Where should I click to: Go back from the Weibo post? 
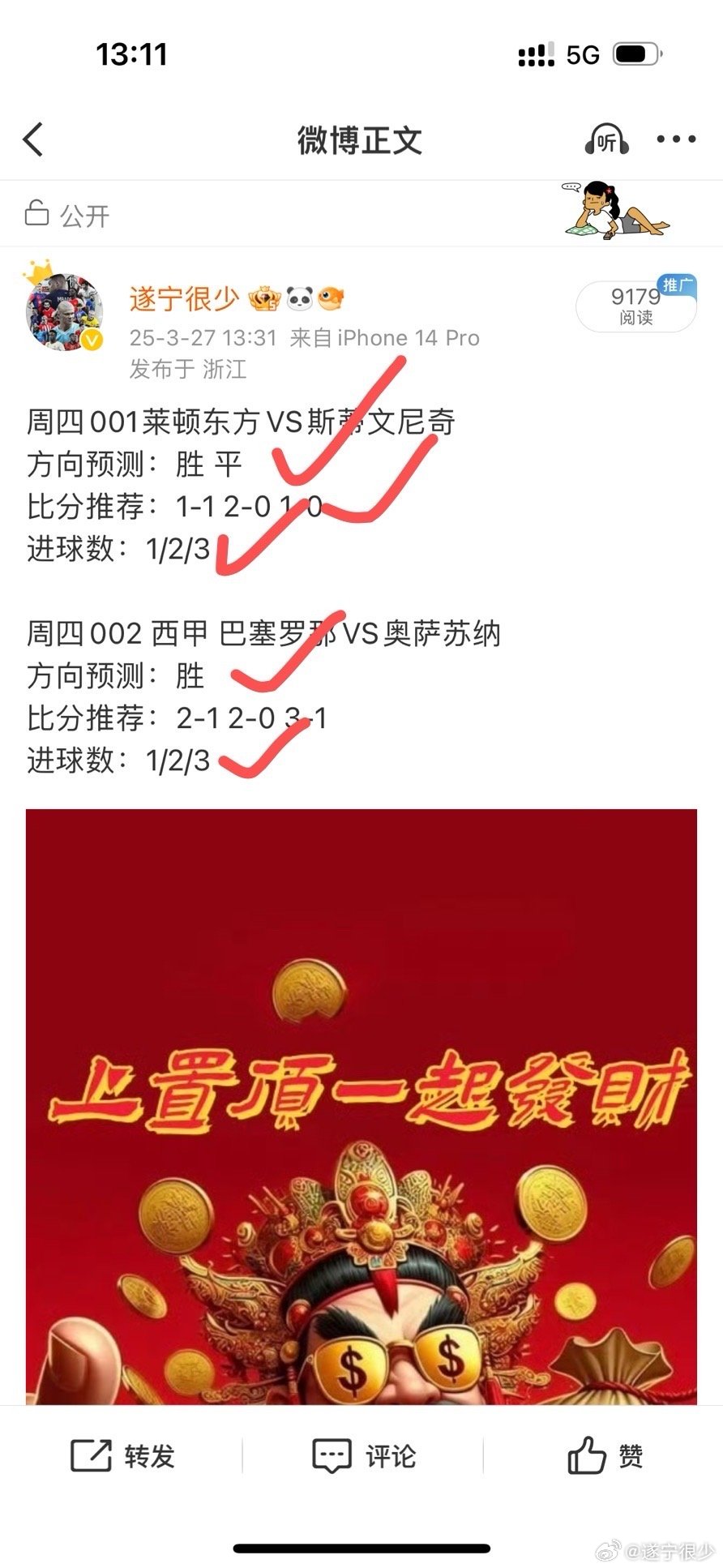[34, 139]
